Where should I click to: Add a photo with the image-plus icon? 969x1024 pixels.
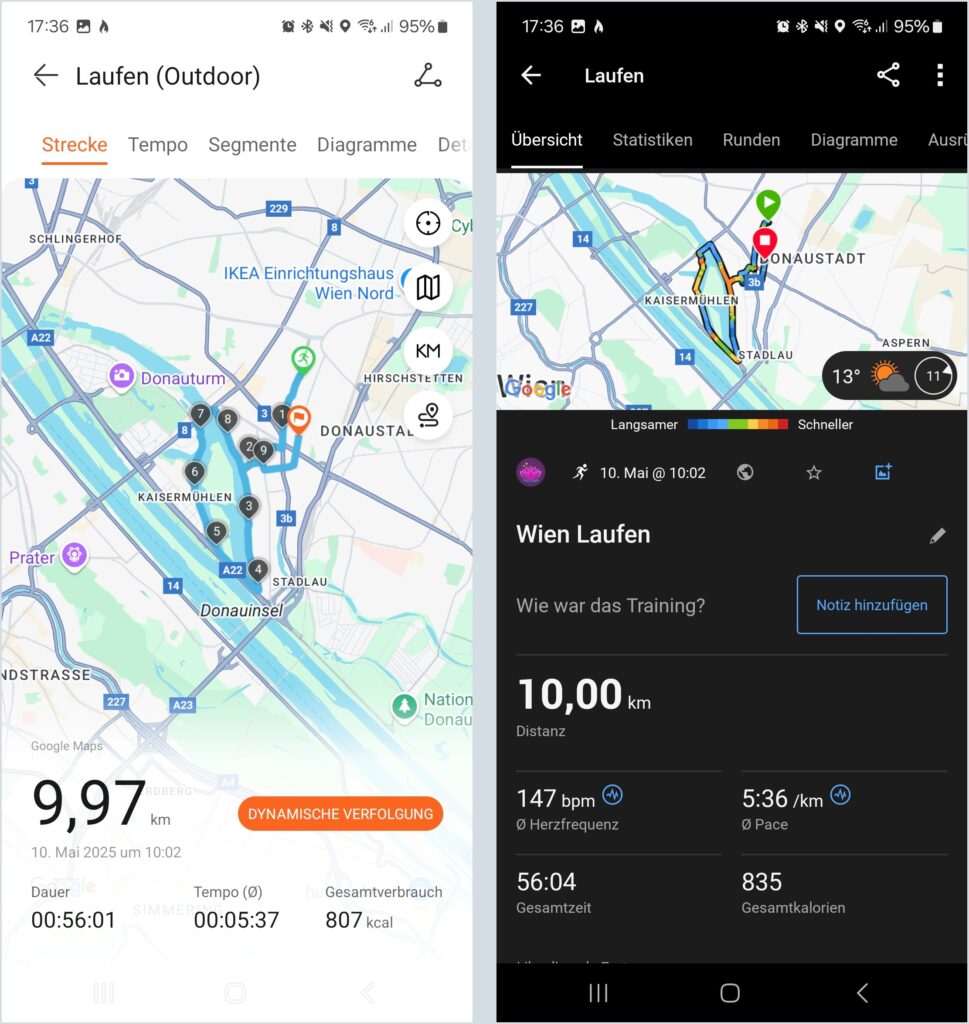click(882, 472)
